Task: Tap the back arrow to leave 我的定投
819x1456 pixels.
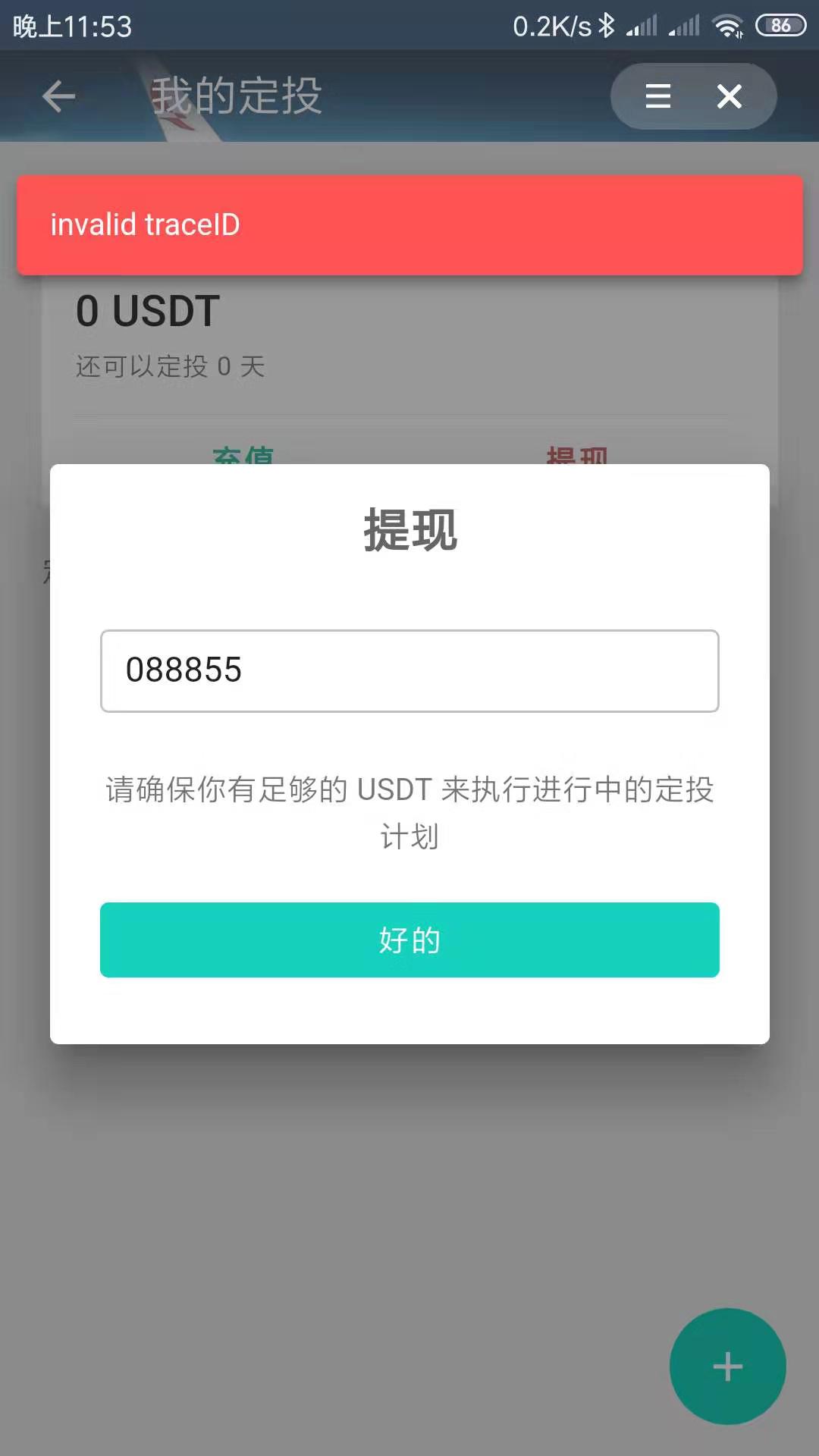Action: pyautogui.click(x=58, y=96)
